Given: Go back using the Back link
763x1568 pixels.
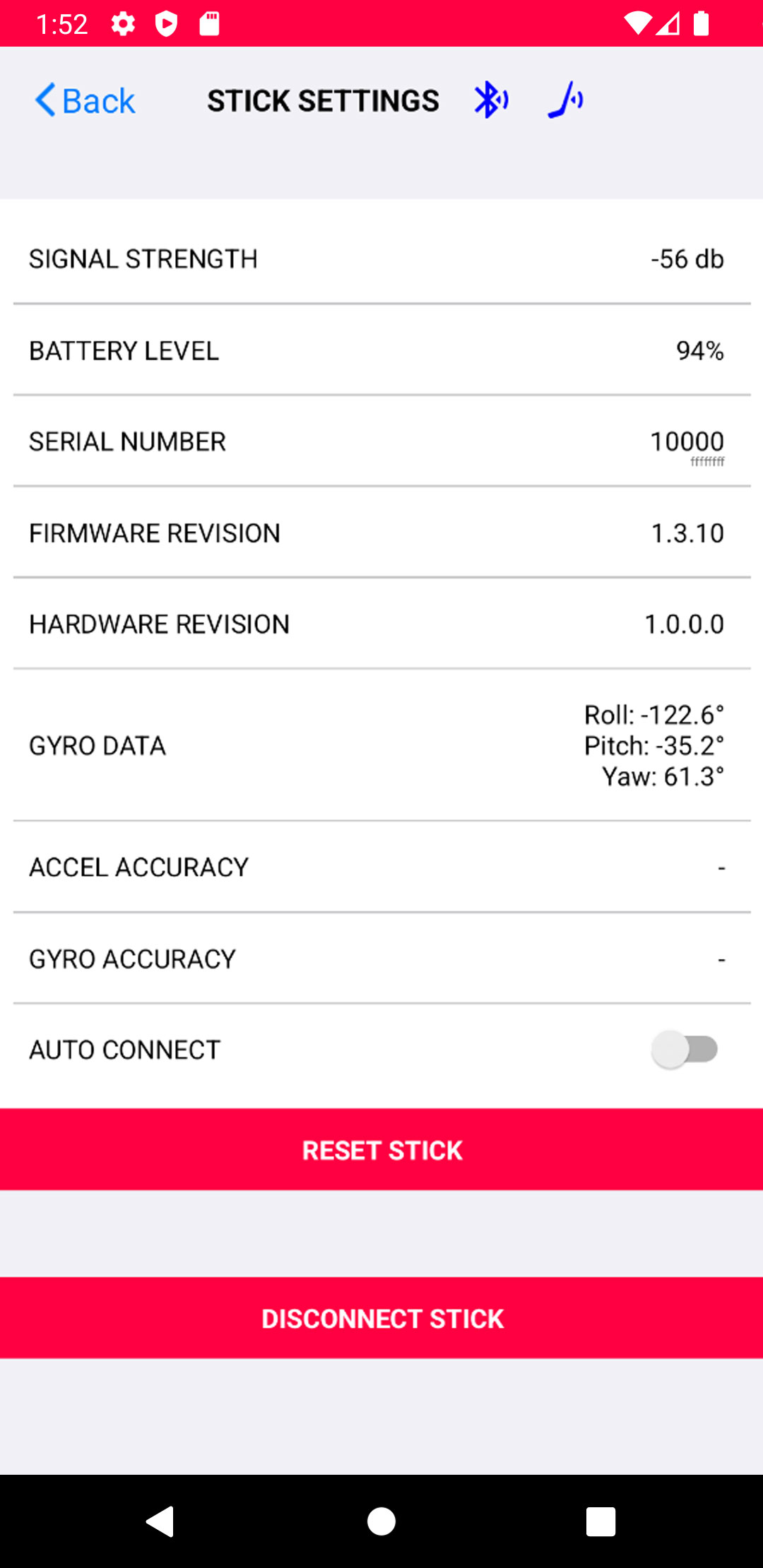Looking at the screenshot, I should coord(85,100).
